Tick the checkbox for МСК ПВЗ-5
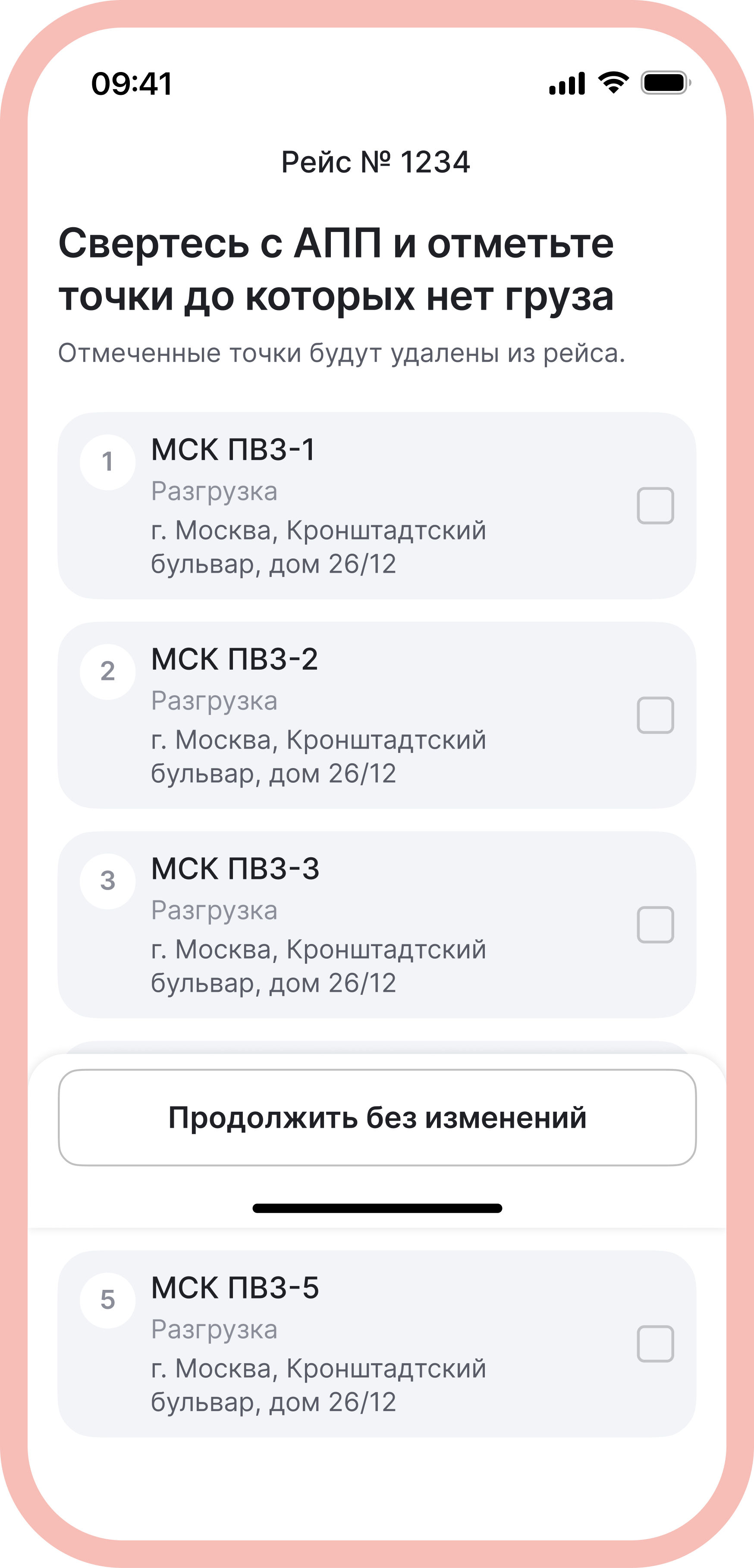The image size is (754, 1568). point(655,1343)
